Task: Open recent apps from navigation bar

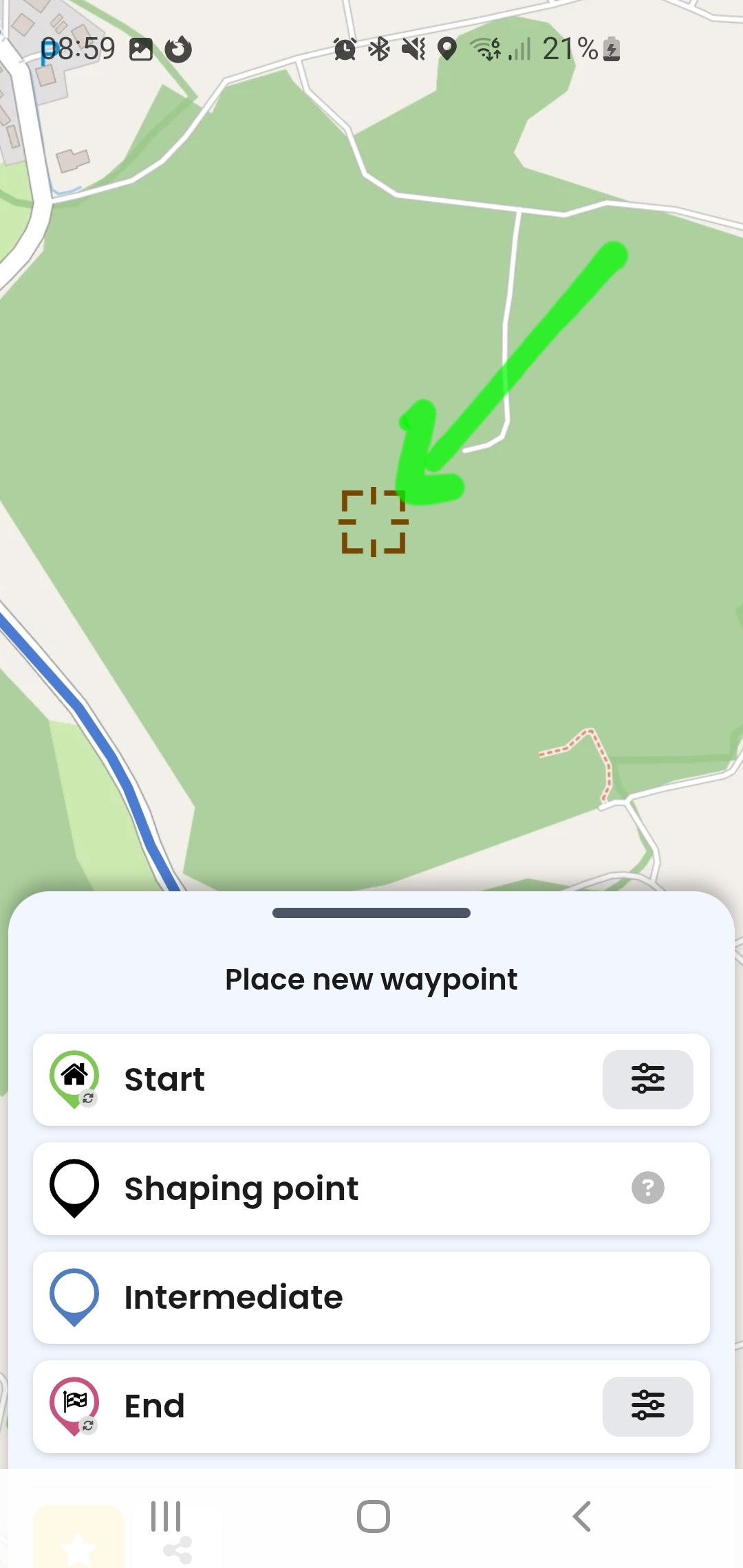Action: click(166, 1516)
